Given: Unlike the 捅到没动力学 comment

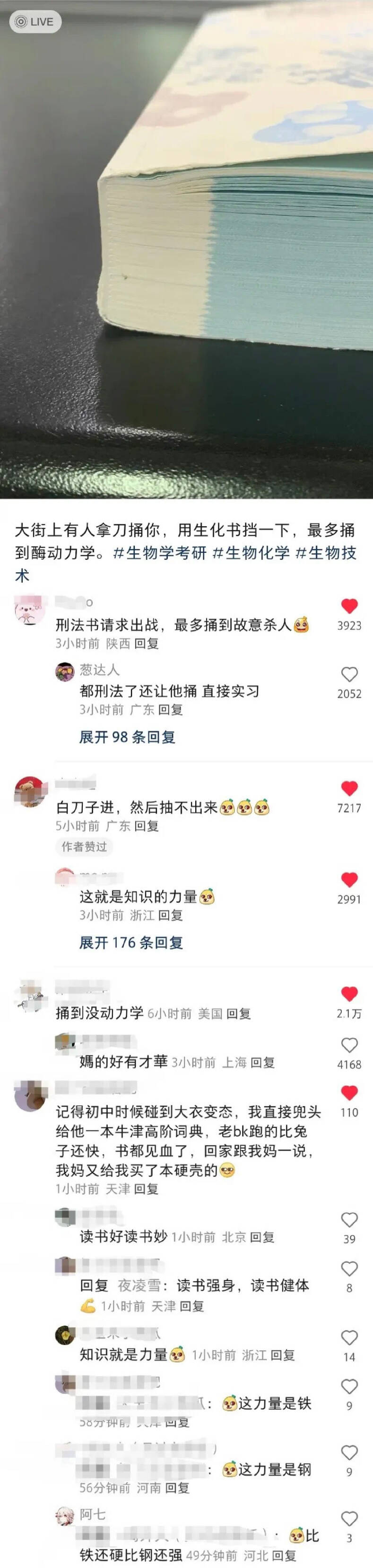Looking at the screenshot, I should (349, 994).
